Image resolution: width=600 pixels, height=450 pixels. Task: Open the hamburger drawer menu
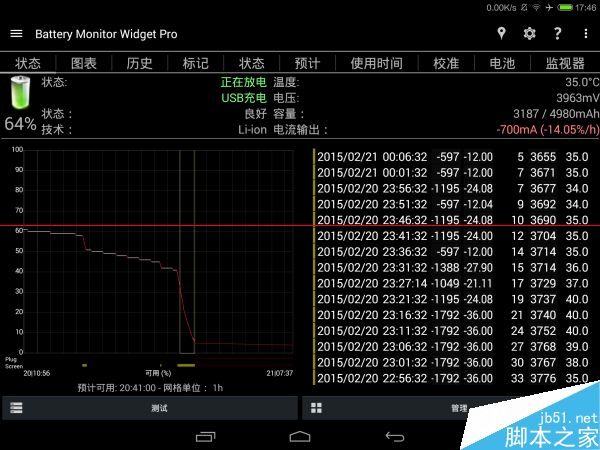pyautogui.click(x=15, y=33)
